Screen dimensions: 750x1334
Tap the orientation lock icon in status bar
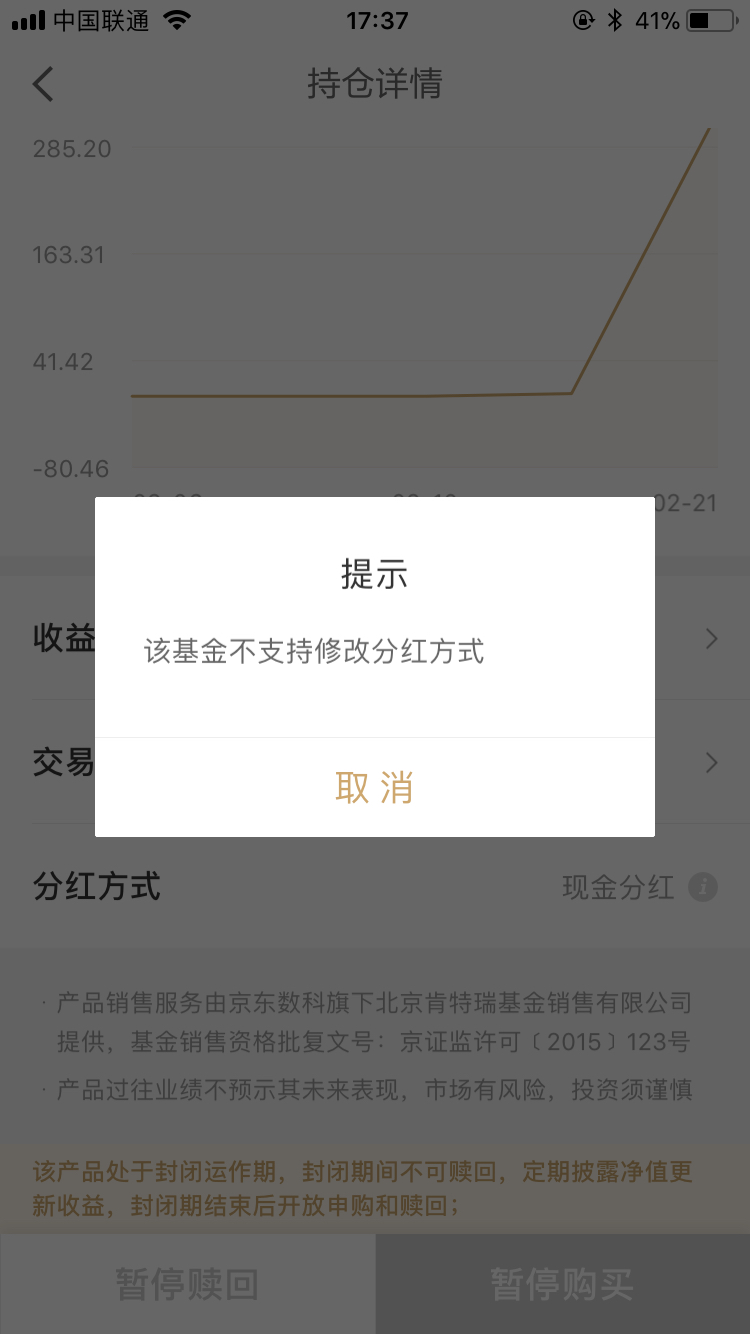[x=583, y=19]
